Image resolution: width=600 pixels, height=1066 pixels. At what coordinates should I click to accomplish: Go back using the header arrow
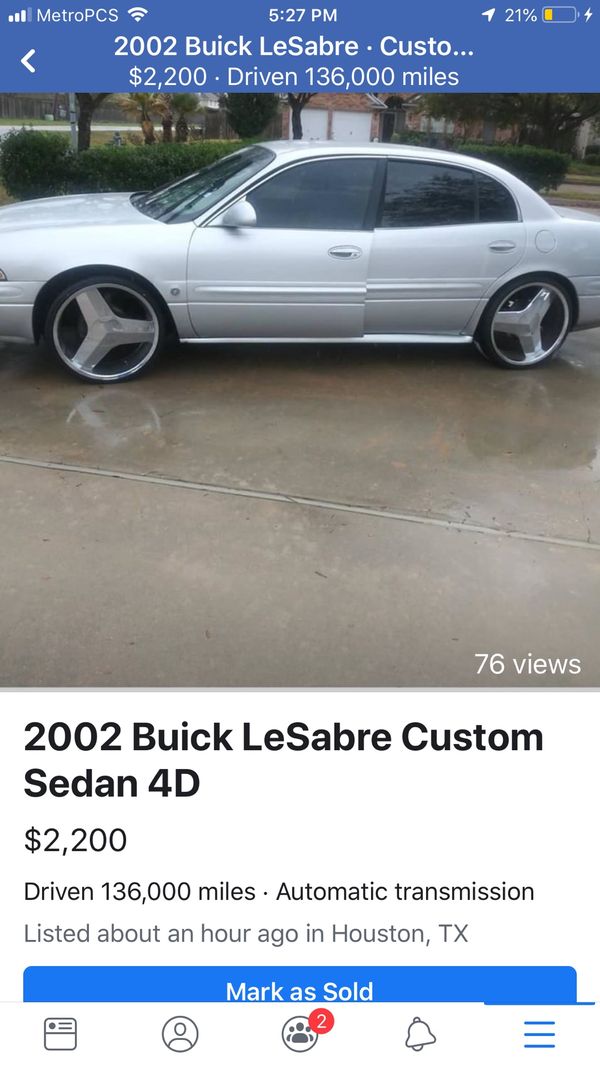point(28,61)
